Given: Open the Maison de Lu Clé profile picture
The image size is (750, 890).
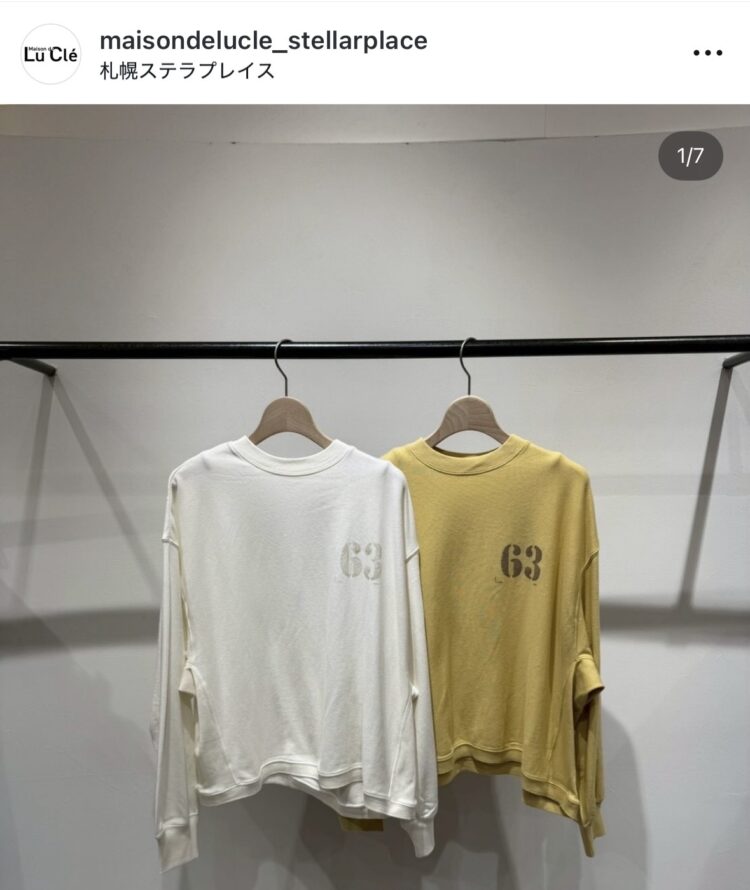Looking at the screenshot, I should (50, 54).
